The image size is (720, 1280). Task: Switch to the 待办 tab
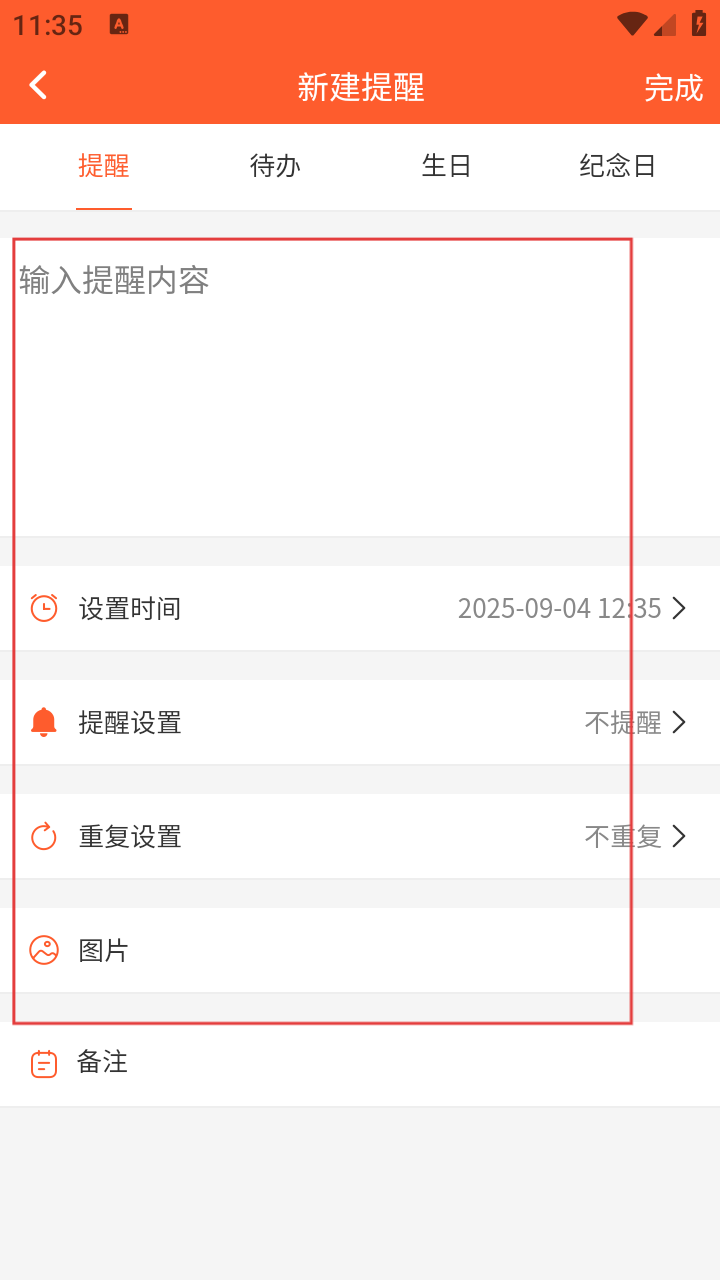point(275,166)
